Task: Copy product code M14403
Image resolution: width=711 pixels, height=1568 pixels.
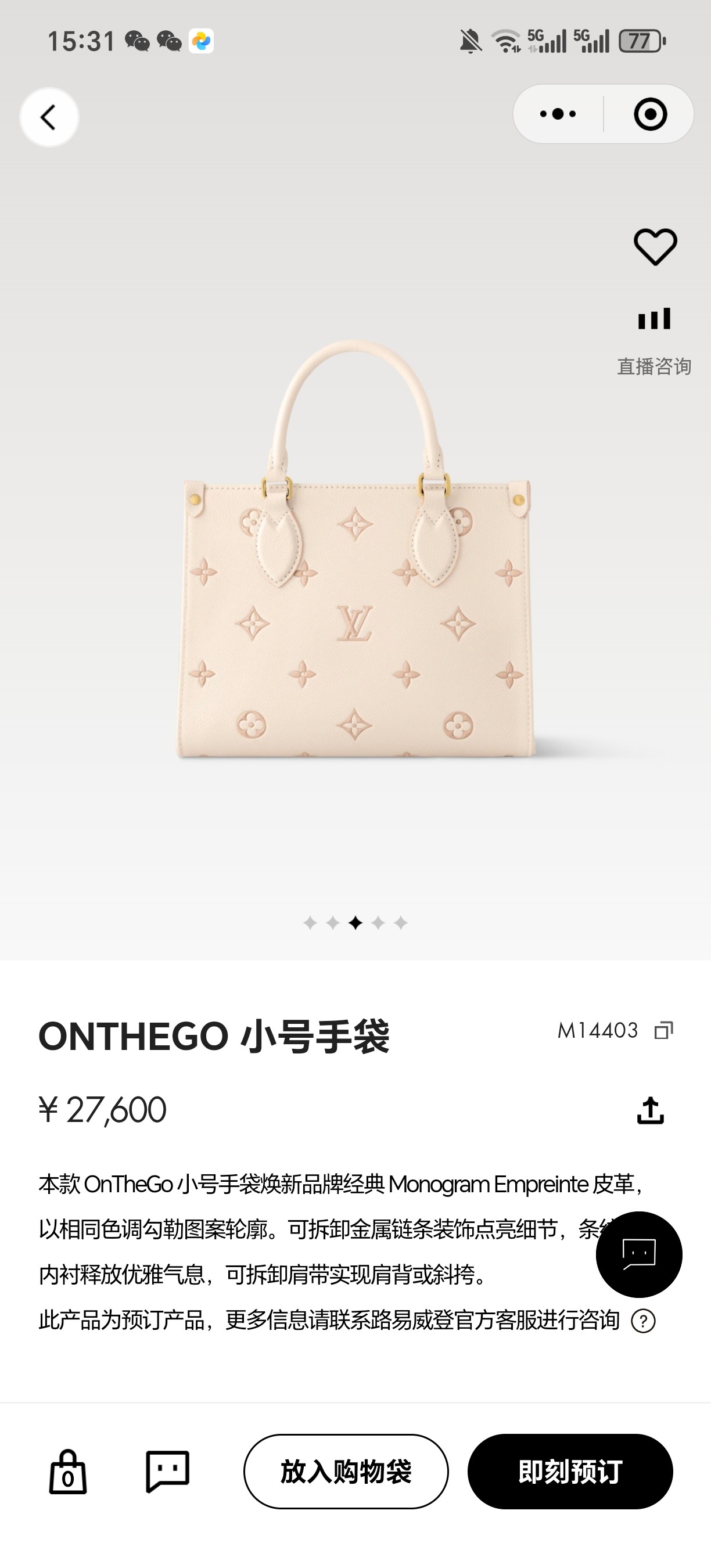Action: pyautogui.click(x=663, y=1030)
